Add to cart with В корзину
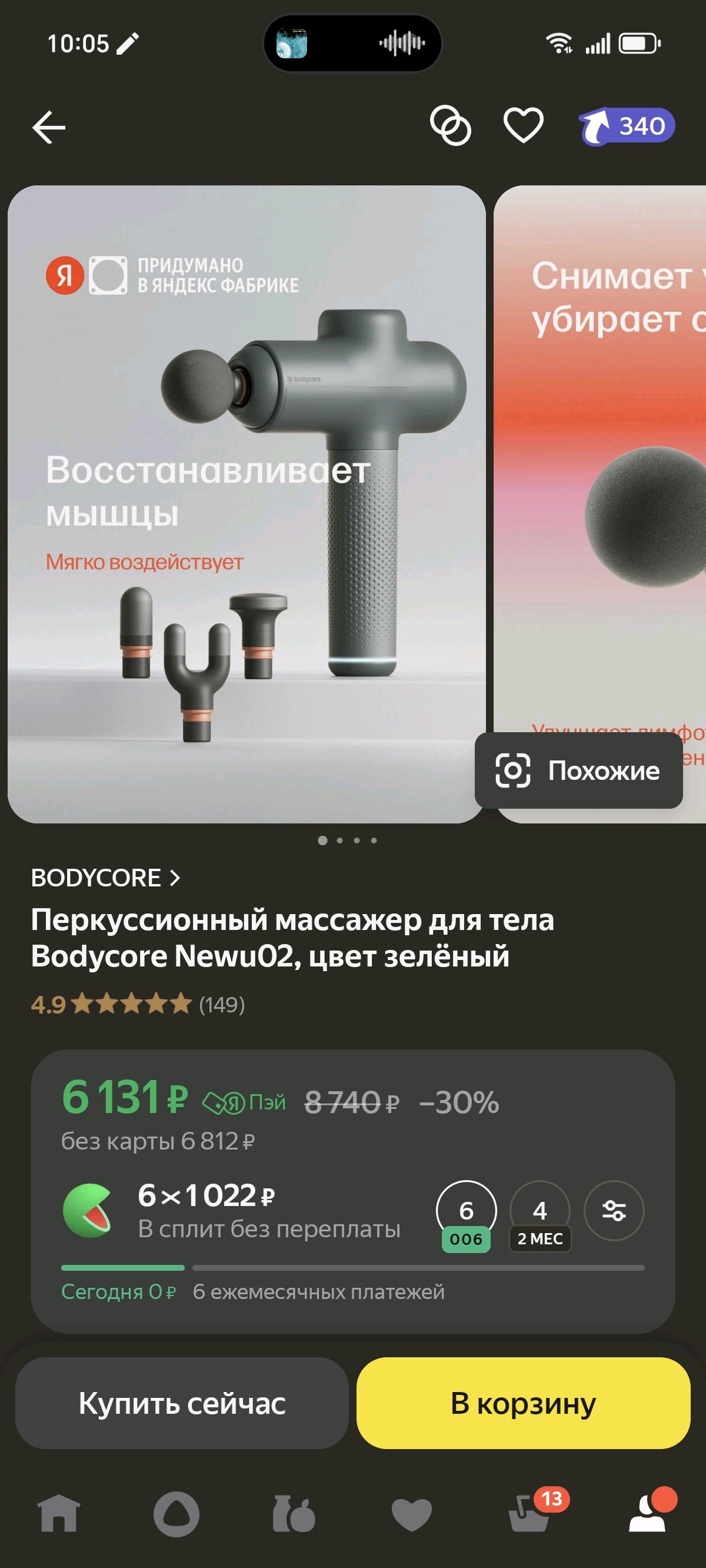The image size is (706, 1568). point(524,1403)
